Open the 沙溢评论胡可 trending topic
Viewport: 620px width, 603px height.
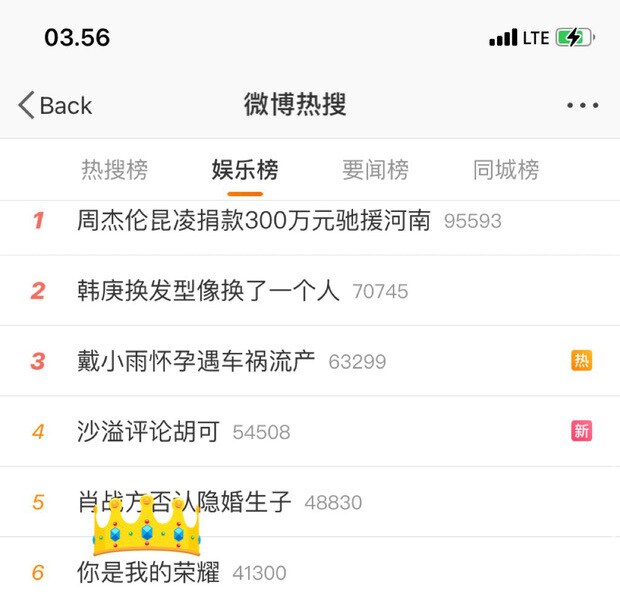pos(148,432)
